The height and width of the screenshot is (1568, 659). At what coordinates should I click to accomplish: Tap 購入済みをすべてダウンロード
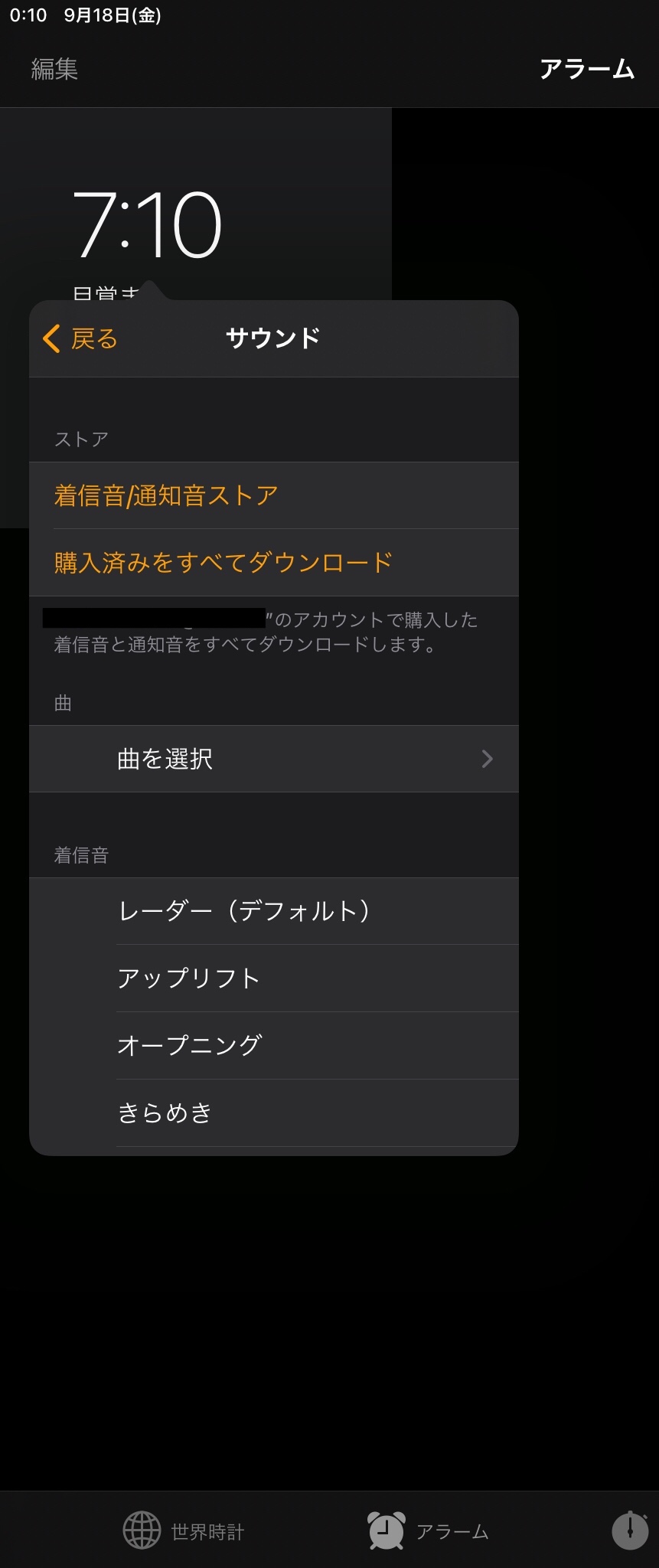point(223,563)
